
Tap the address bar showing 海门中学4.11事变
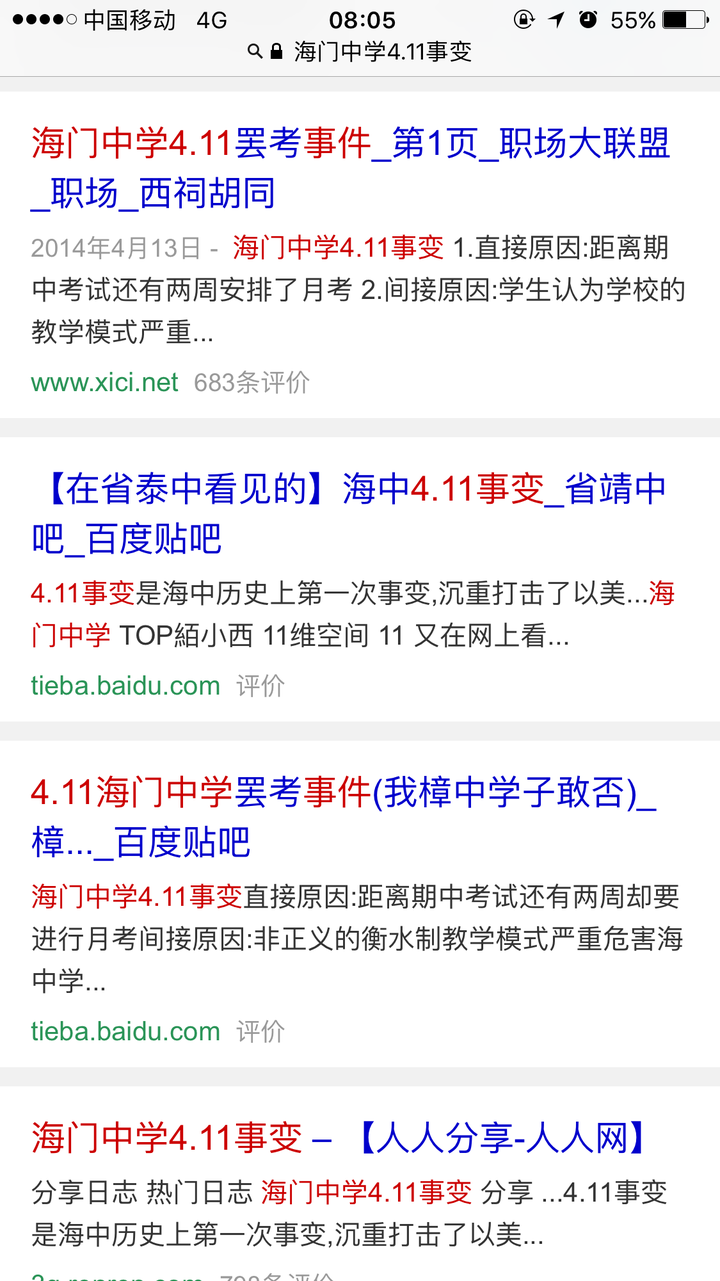(360, 52)
